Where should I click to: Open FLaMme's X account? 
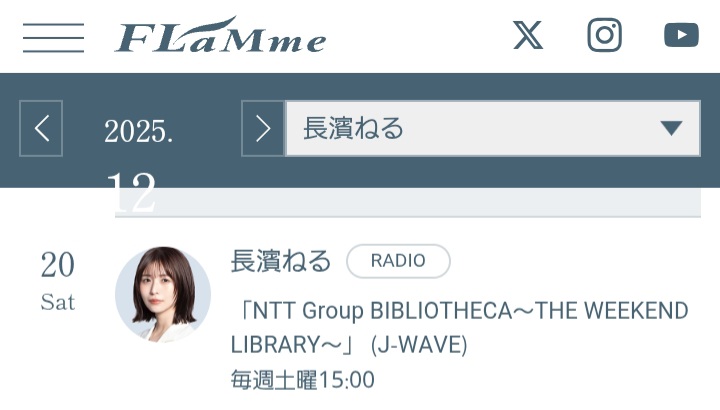(528, 35)
